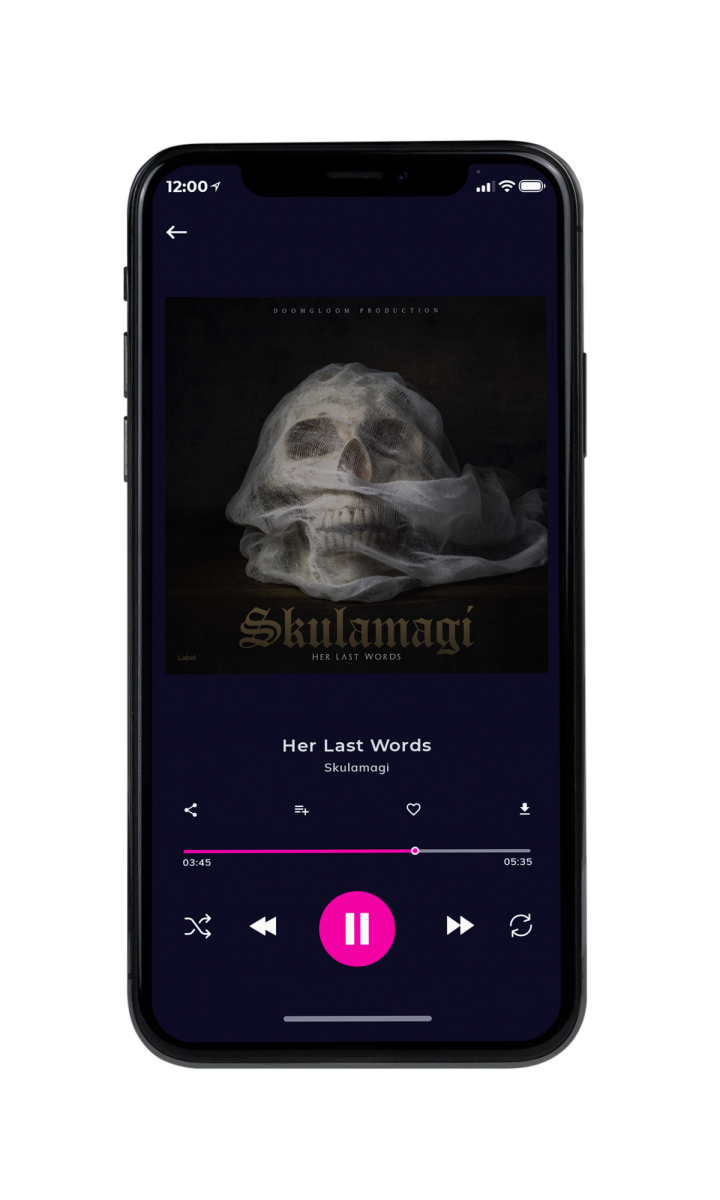Toggle shuffle mode
Screen dimensions: 720x1200
[x=198, y=927]
